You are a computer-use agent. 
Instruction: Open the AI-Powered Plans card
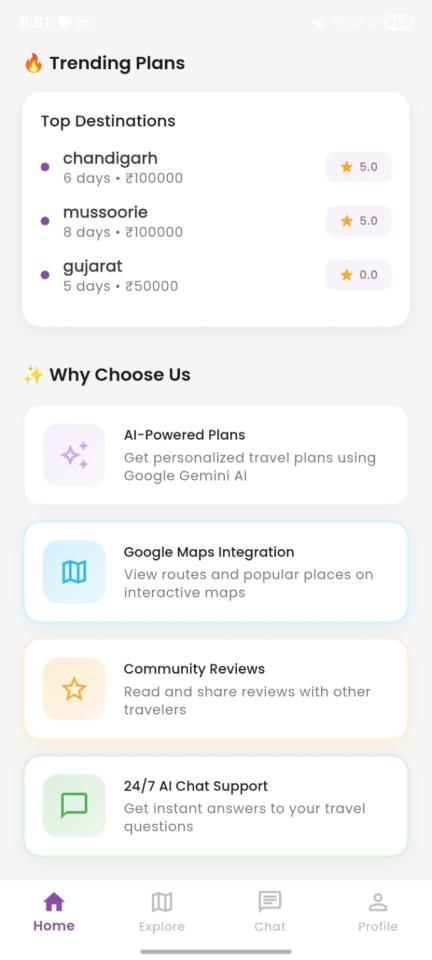point(215,455)
